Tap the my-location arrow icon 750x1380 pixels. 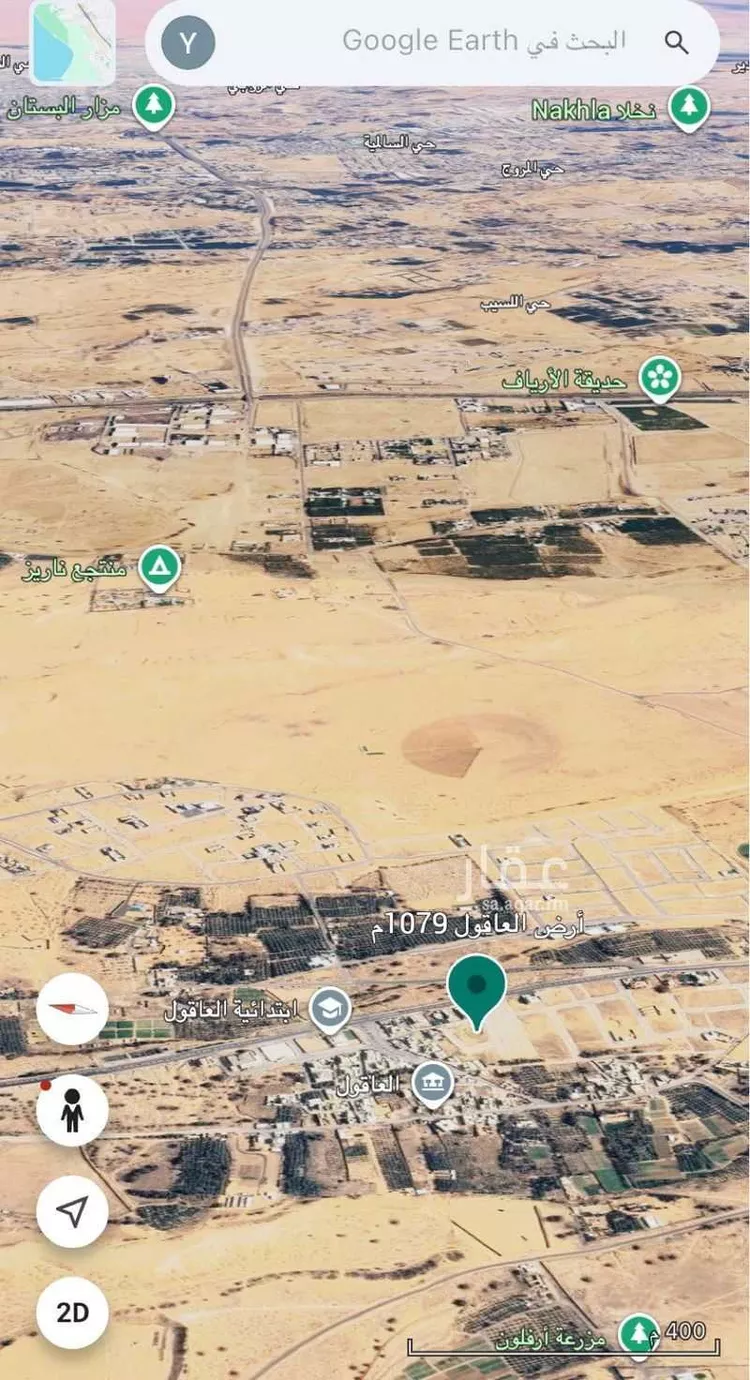point(71,1210)
